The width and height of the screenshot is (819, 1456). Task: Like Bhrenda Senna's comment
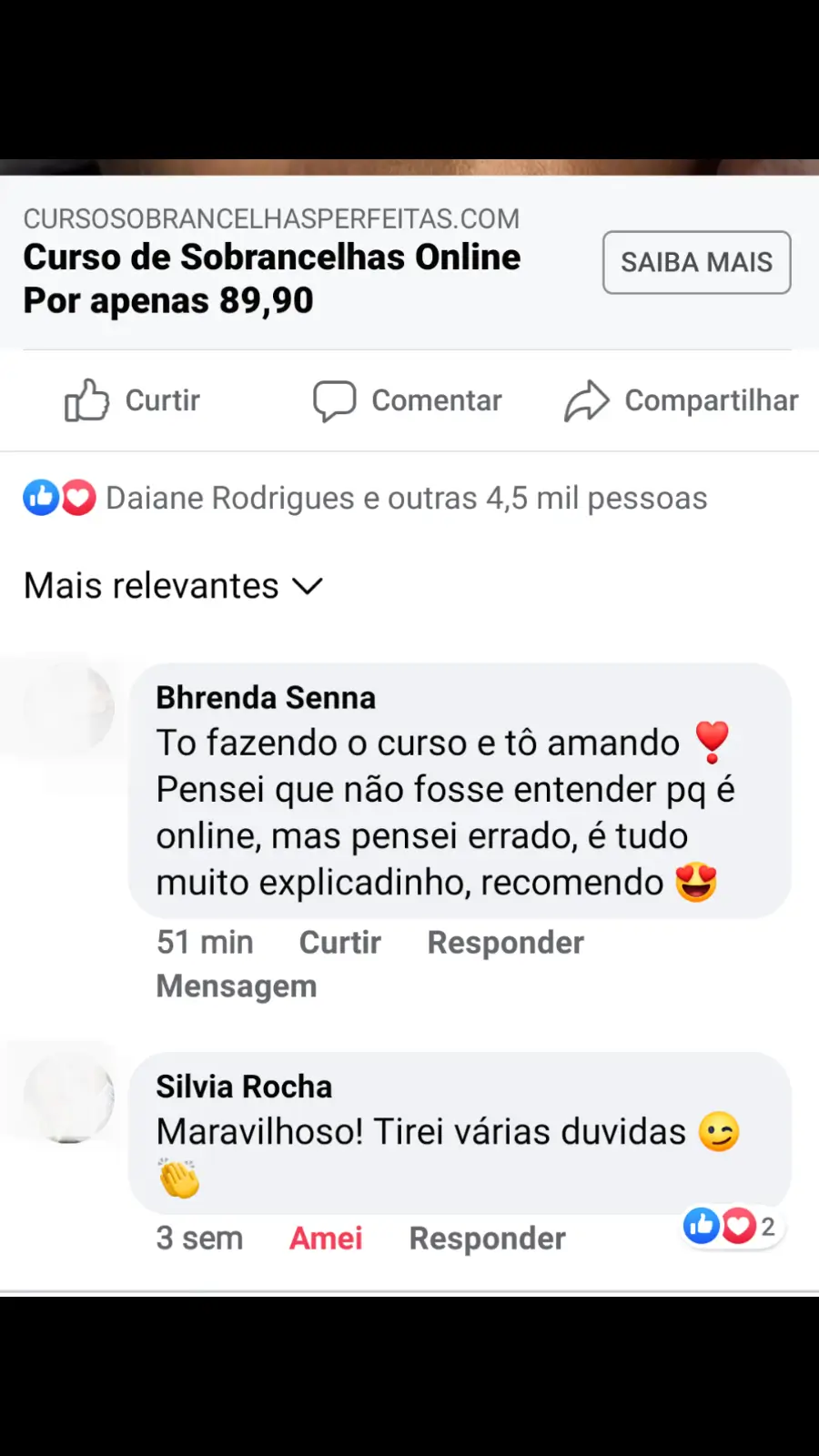point(339,943)
